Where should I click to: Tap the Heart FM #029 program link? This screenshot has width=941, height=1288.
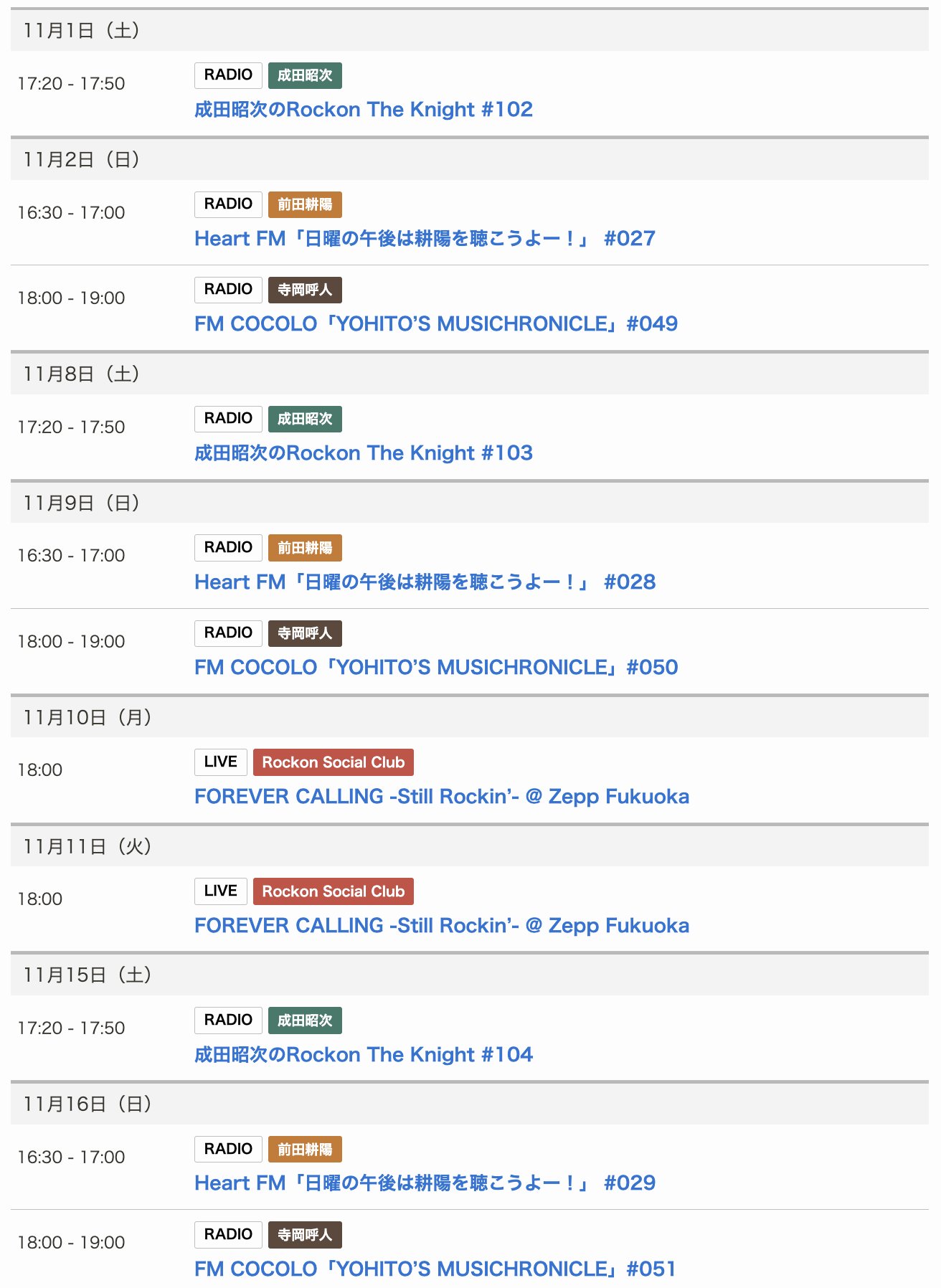[425, 1183]
